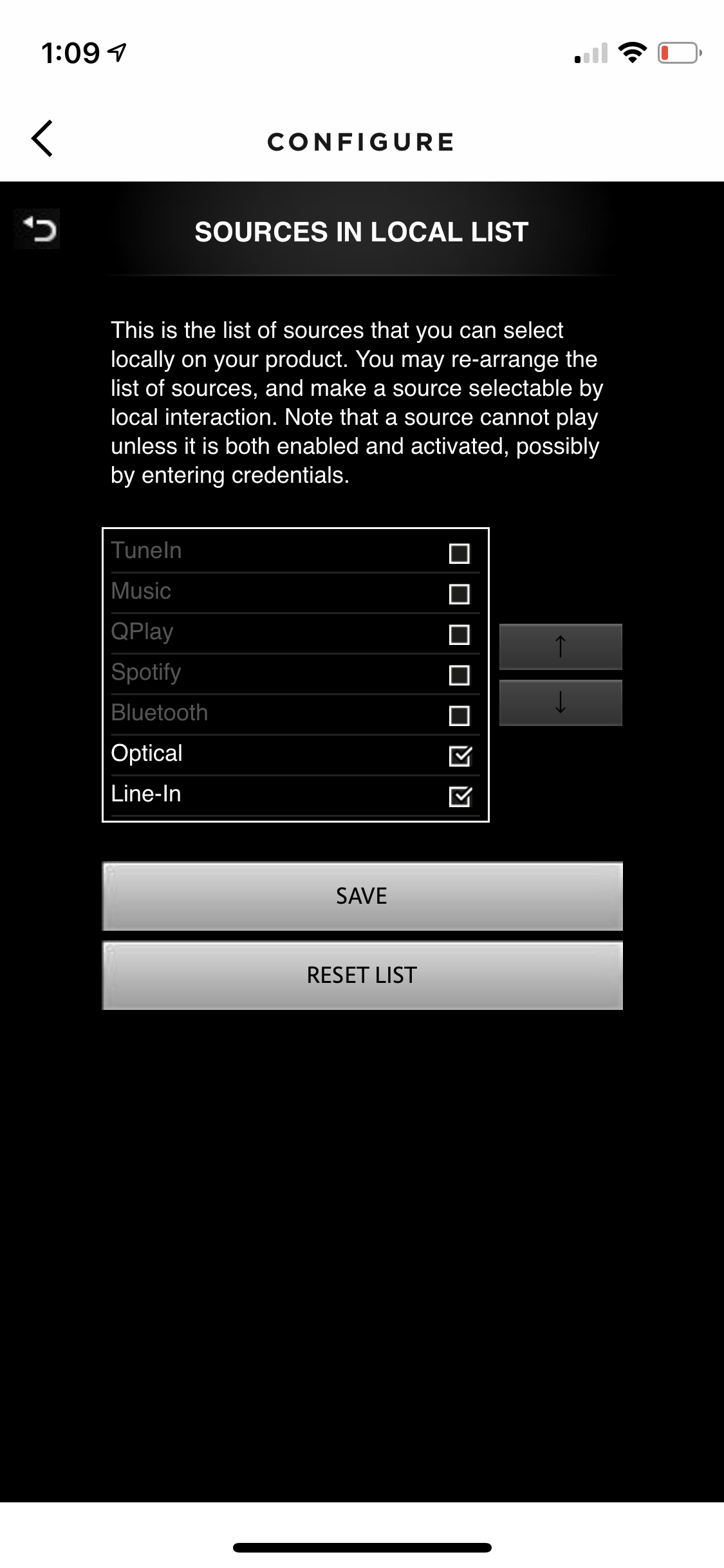724x1568 pixels.
Task: Enable Spotify in the local list
Action: click(459, 675)
